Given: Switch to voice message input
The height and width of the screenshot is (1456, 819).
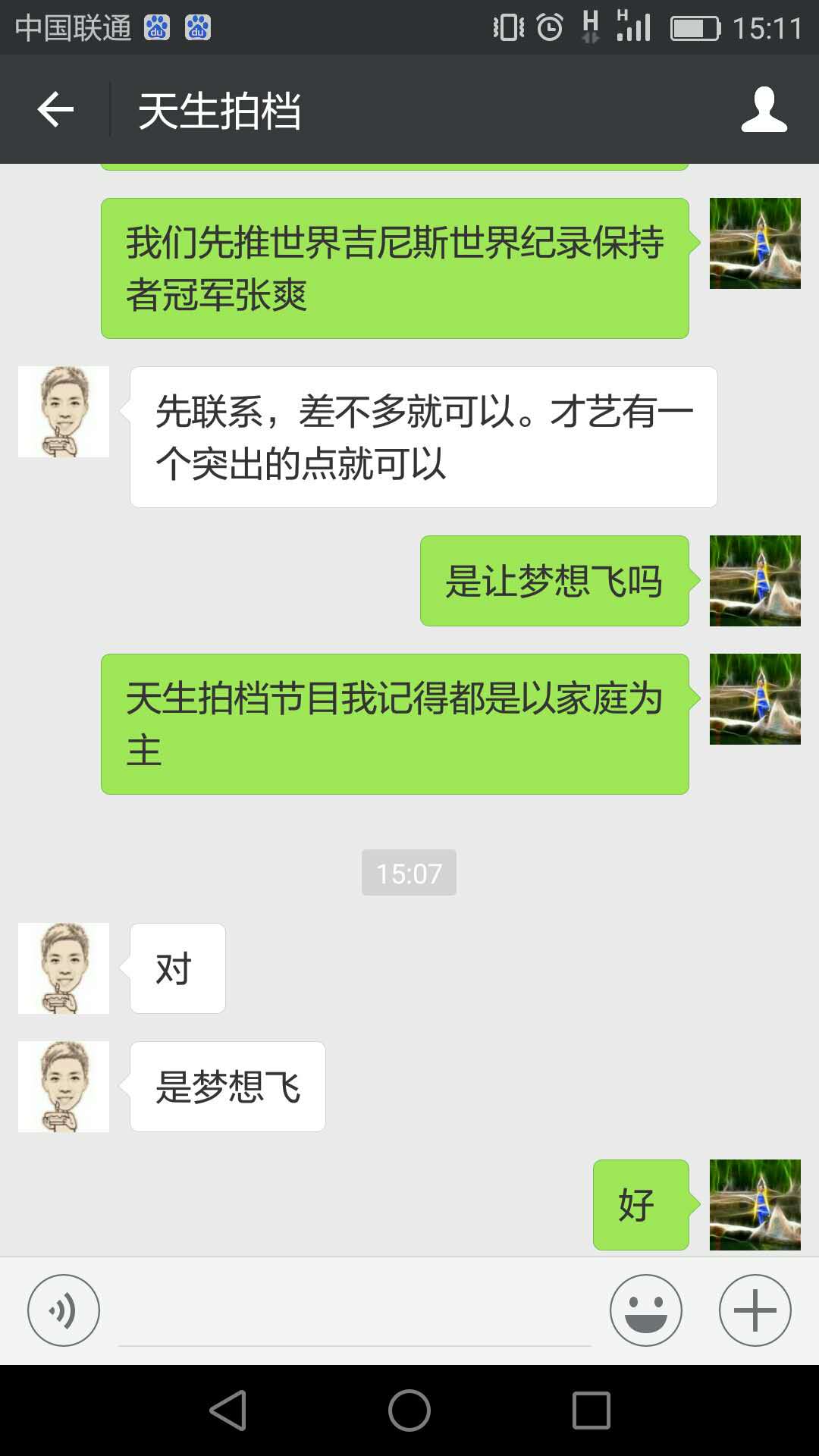Looking at the screenshot, I should pyautogui.click(x=64, y=1310).
